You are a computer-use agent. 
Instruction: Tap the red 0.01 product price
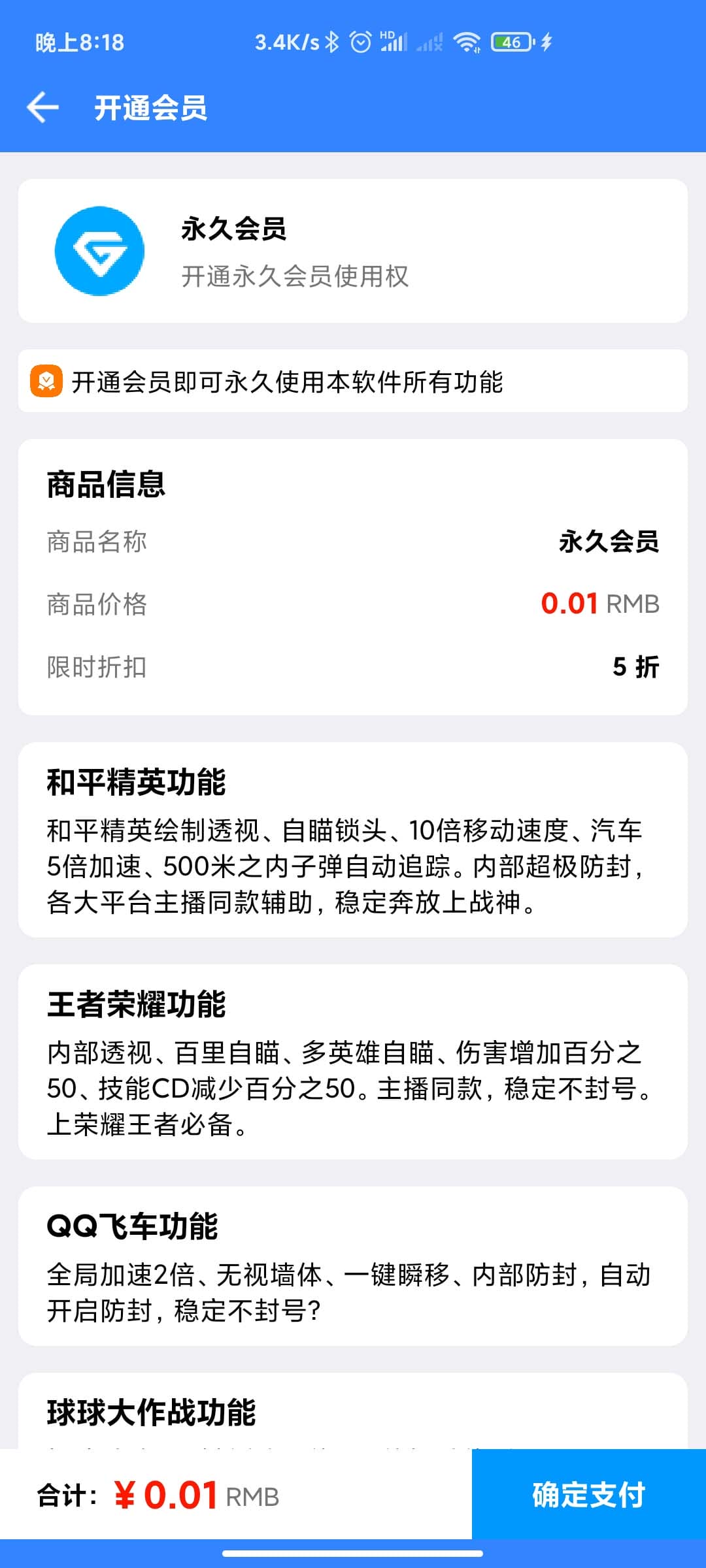pos(571,604)
